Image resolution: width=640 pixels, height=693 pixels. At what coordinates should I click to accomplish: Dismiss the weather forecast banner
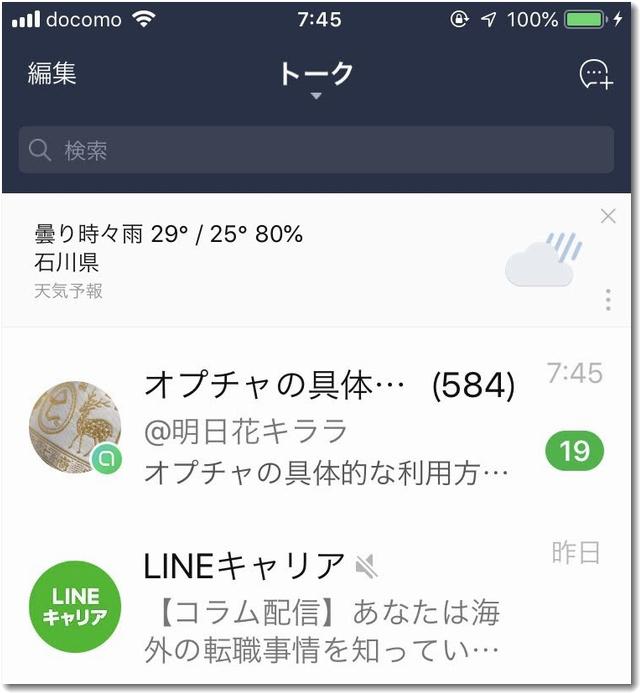point(608,216)
